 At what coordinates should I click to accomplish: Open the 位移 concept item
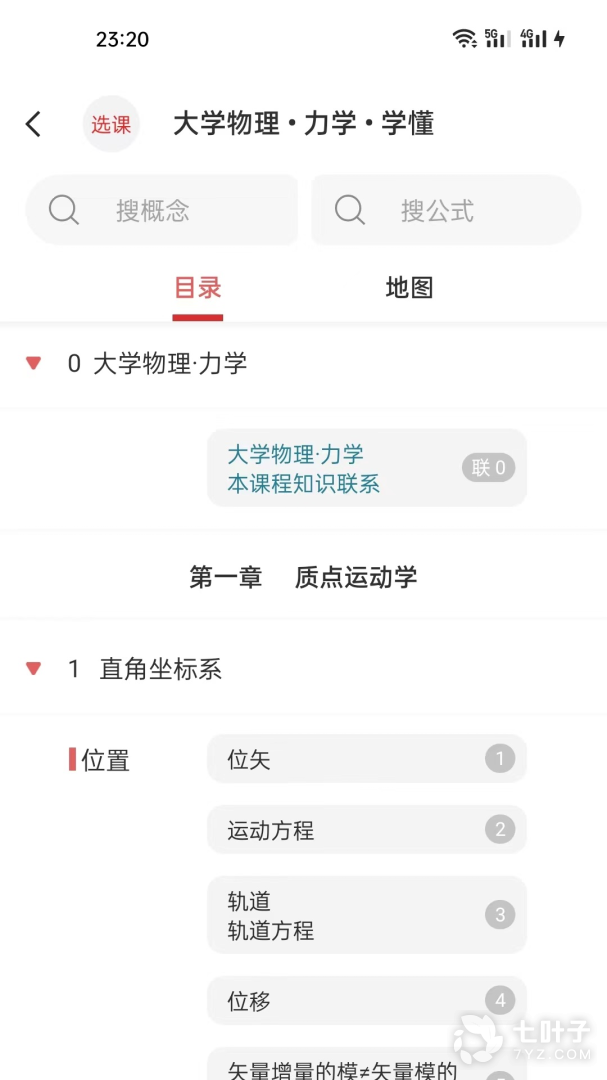pyautogui.click(x=367, y=1001)
